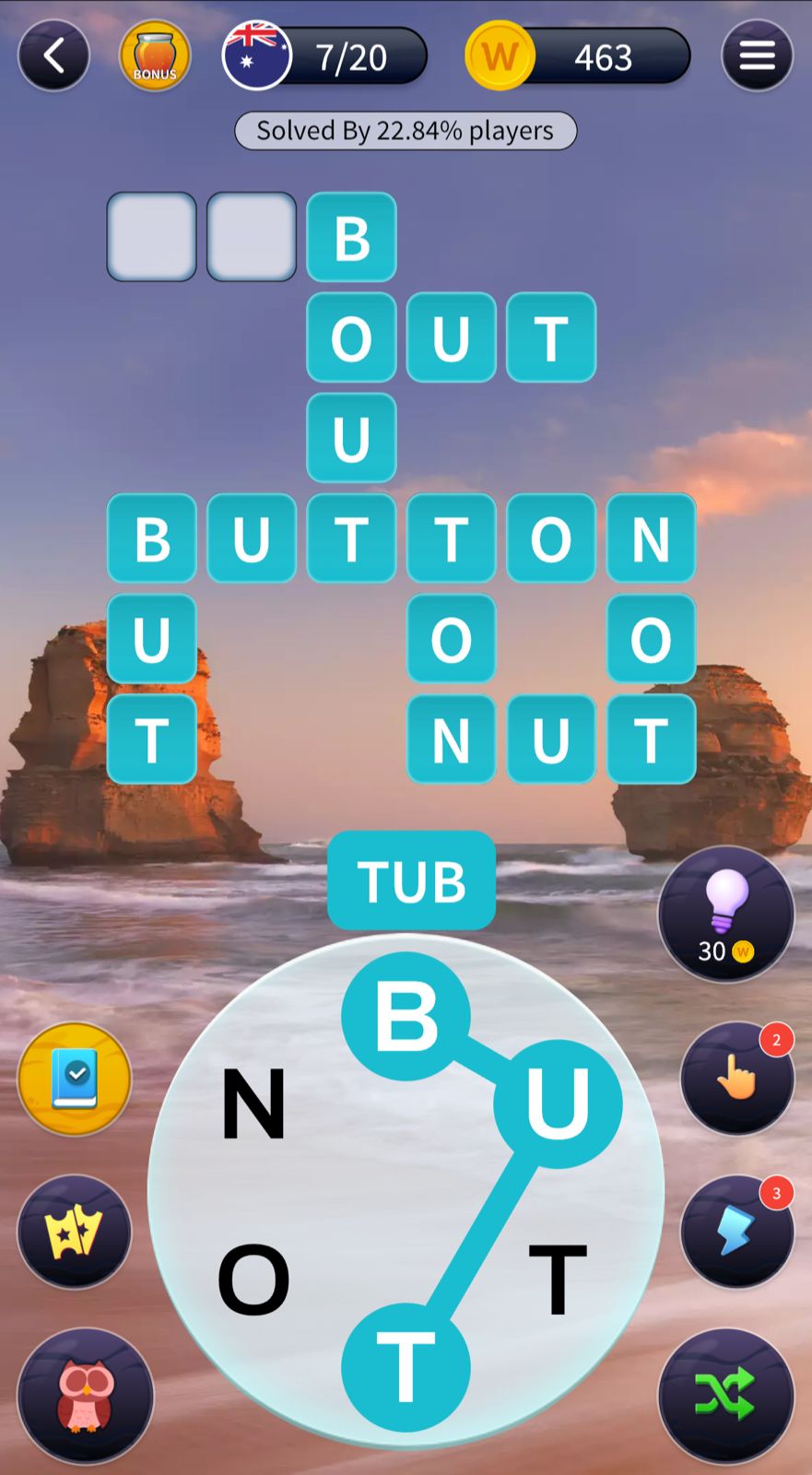Open the coin balance shop
This screenshot has width=812, height=1475.
pyautogui.click(x=579, y=57)
